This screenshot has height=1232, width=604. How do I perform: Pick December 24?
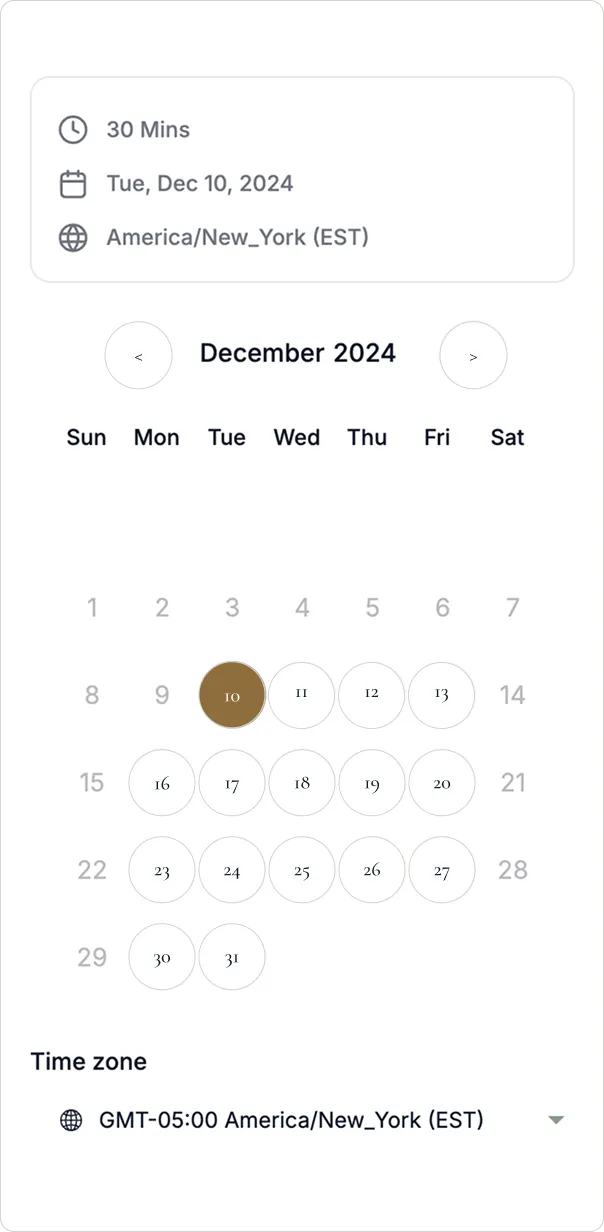click(232, 870)
